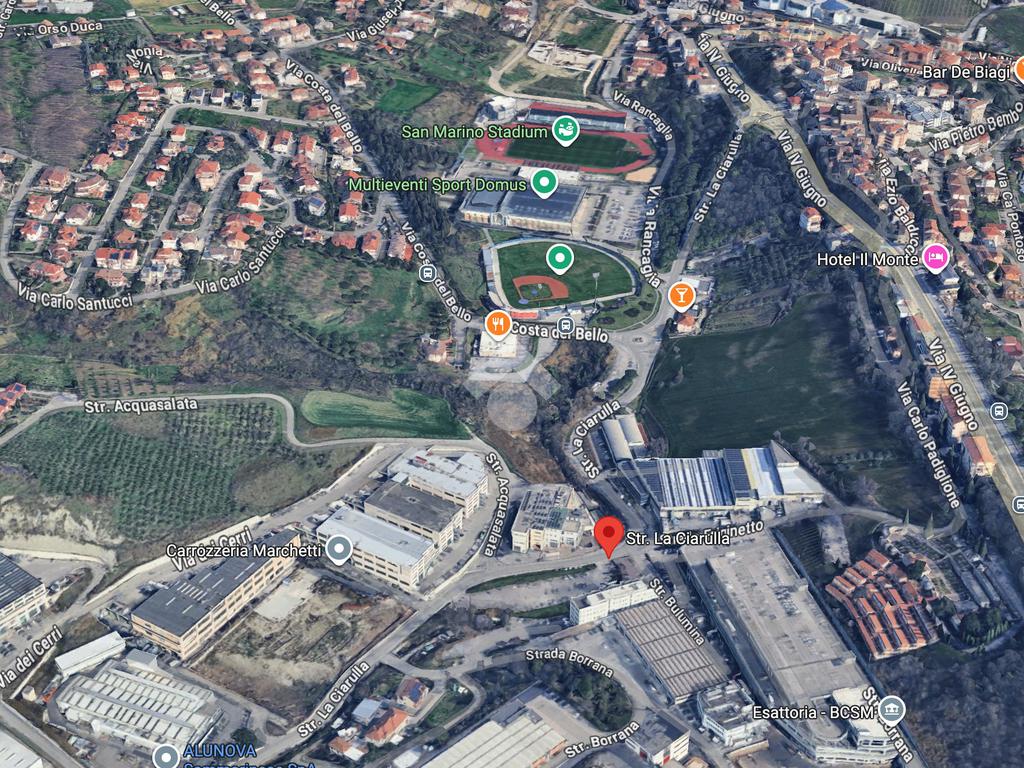Image resolution: width=1024 pixels, height=768 pixels.
Task: Open the green pin on the baseball field
Action: tap(559, 259)
